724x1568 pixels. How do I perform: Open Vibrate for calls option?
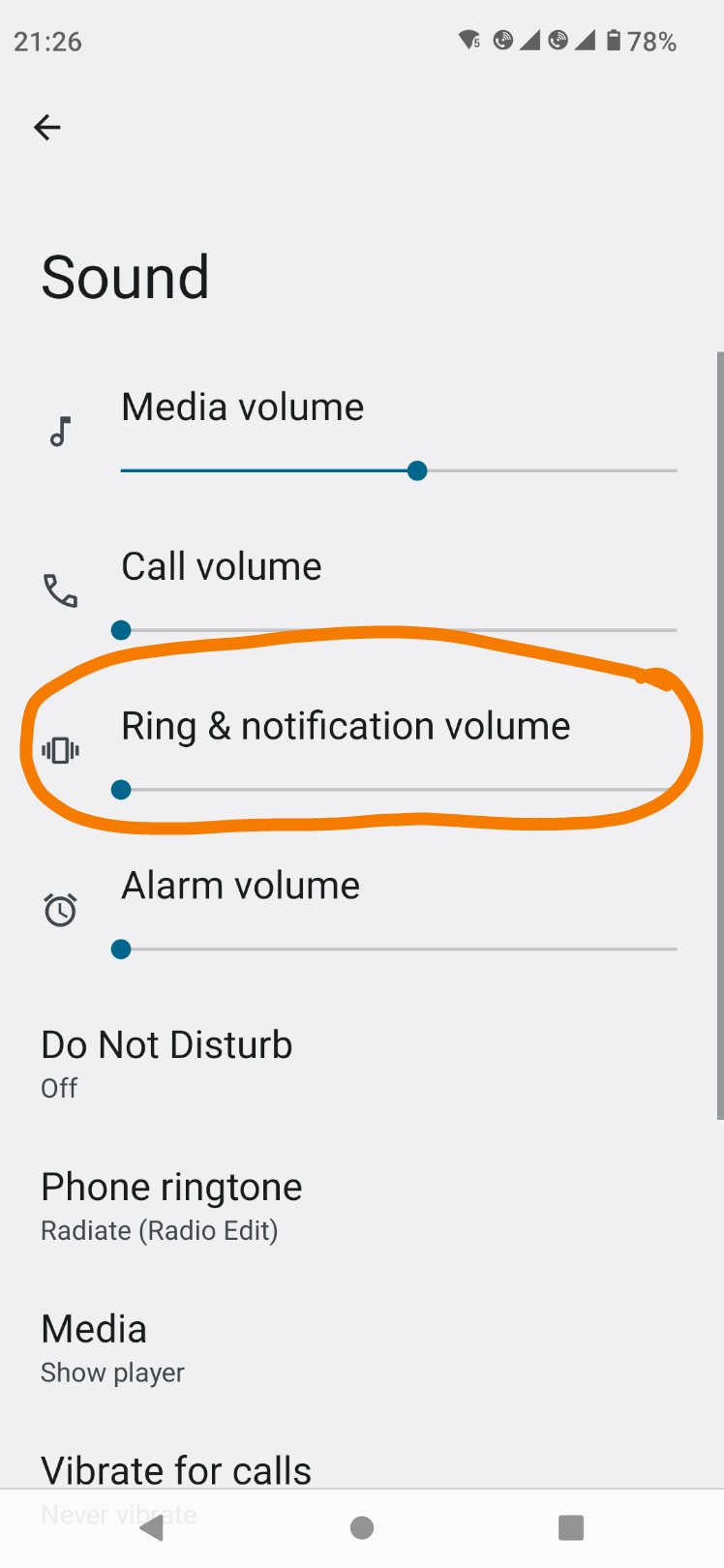click(176, 1470)
